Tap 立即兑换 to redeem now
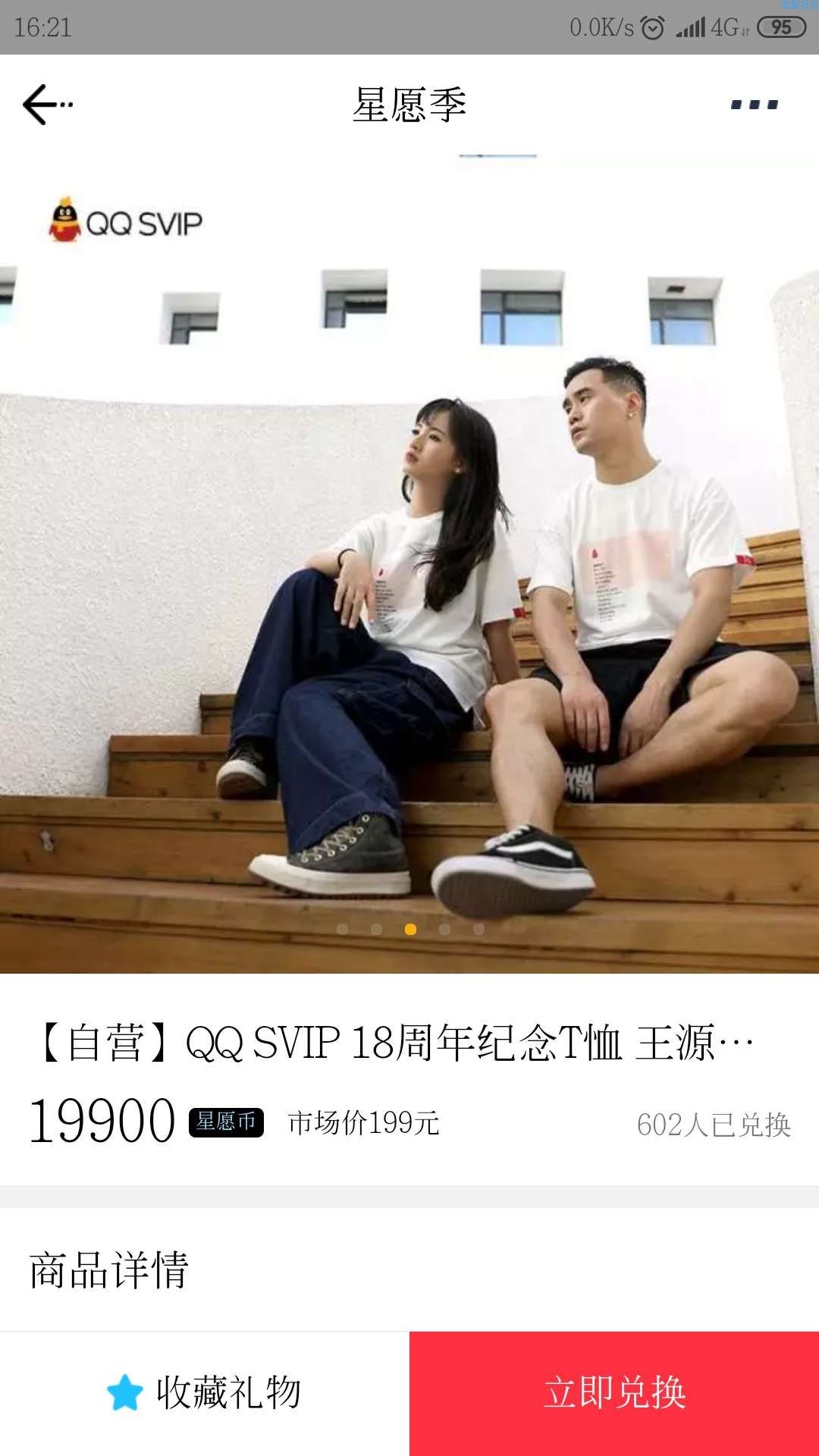The image size is (819, 1456). (x=614, y=1393)
